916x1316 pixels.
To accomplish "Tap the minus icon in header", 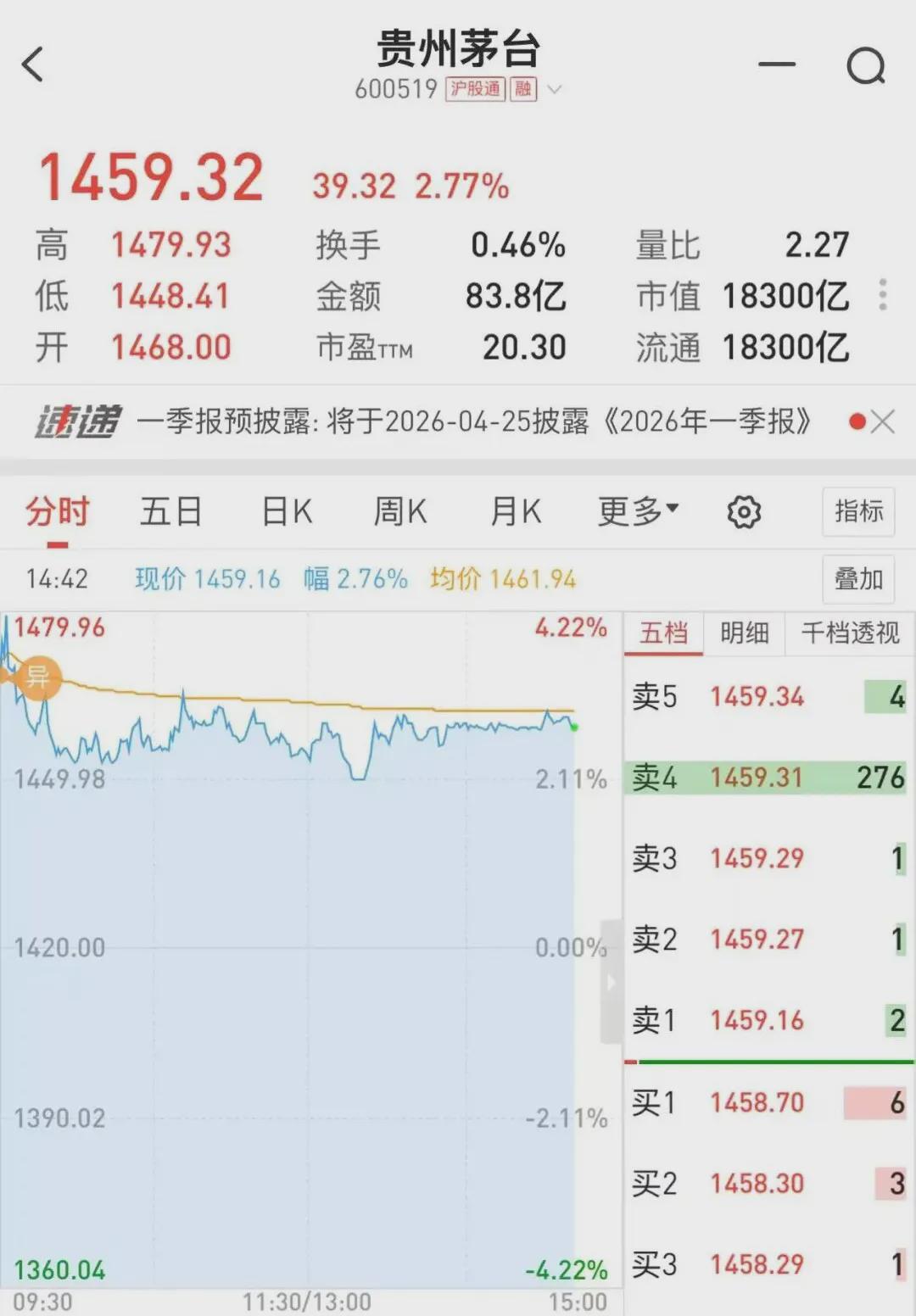I will (776, 64).
